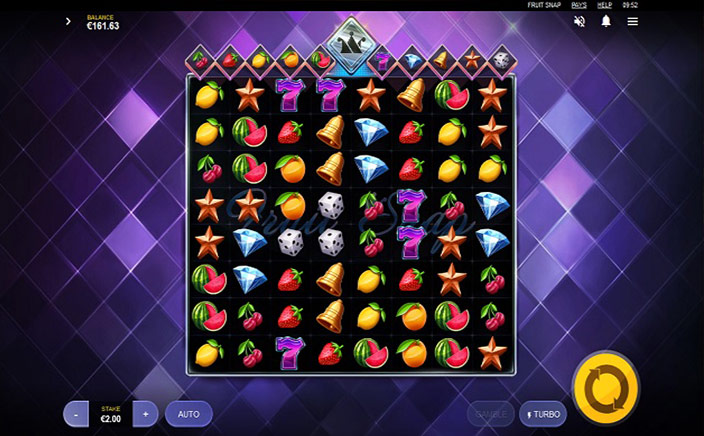Increase the stake with plus
The height and width of the screenshot is (436, 704).
[x=146, y=413]
